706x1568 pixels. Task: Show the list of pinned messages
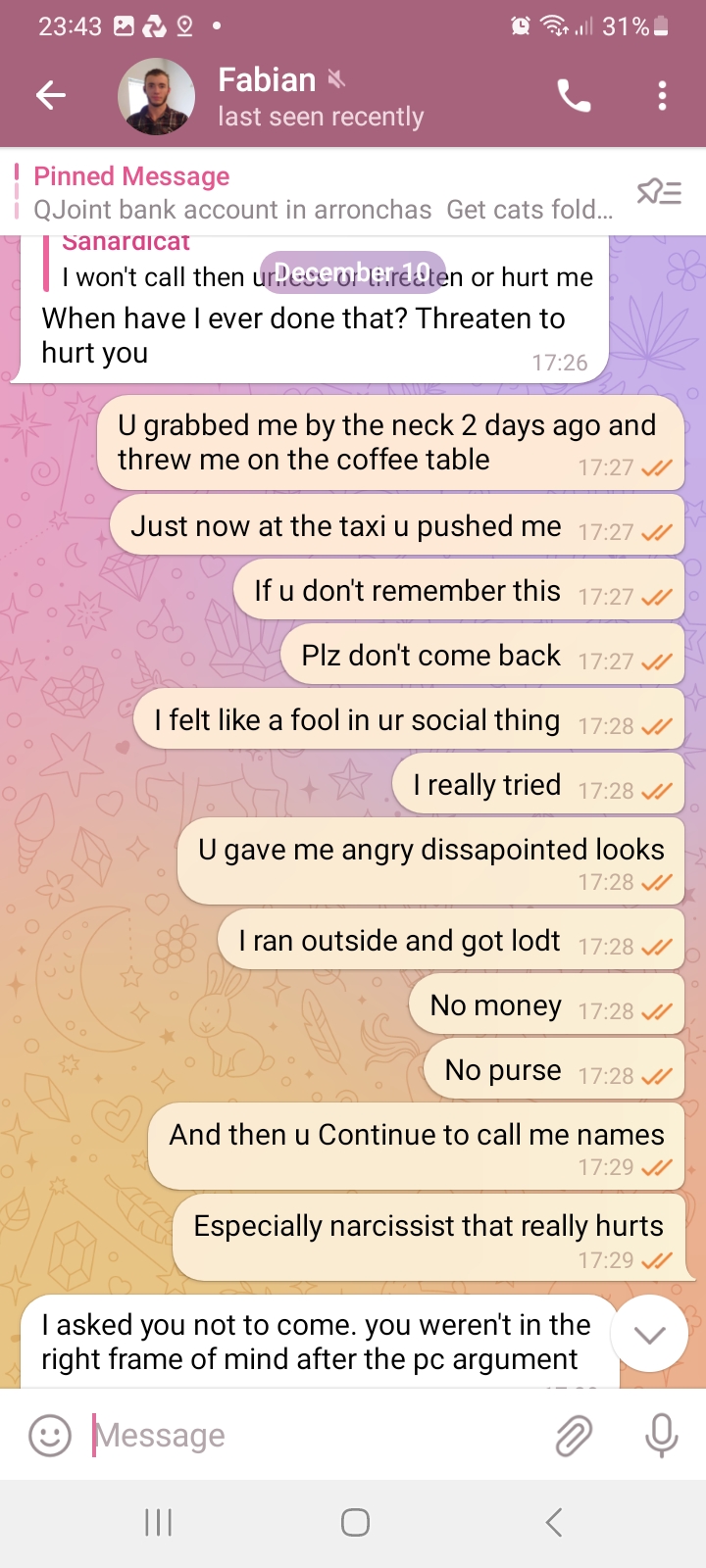click(x=659, y=192)
